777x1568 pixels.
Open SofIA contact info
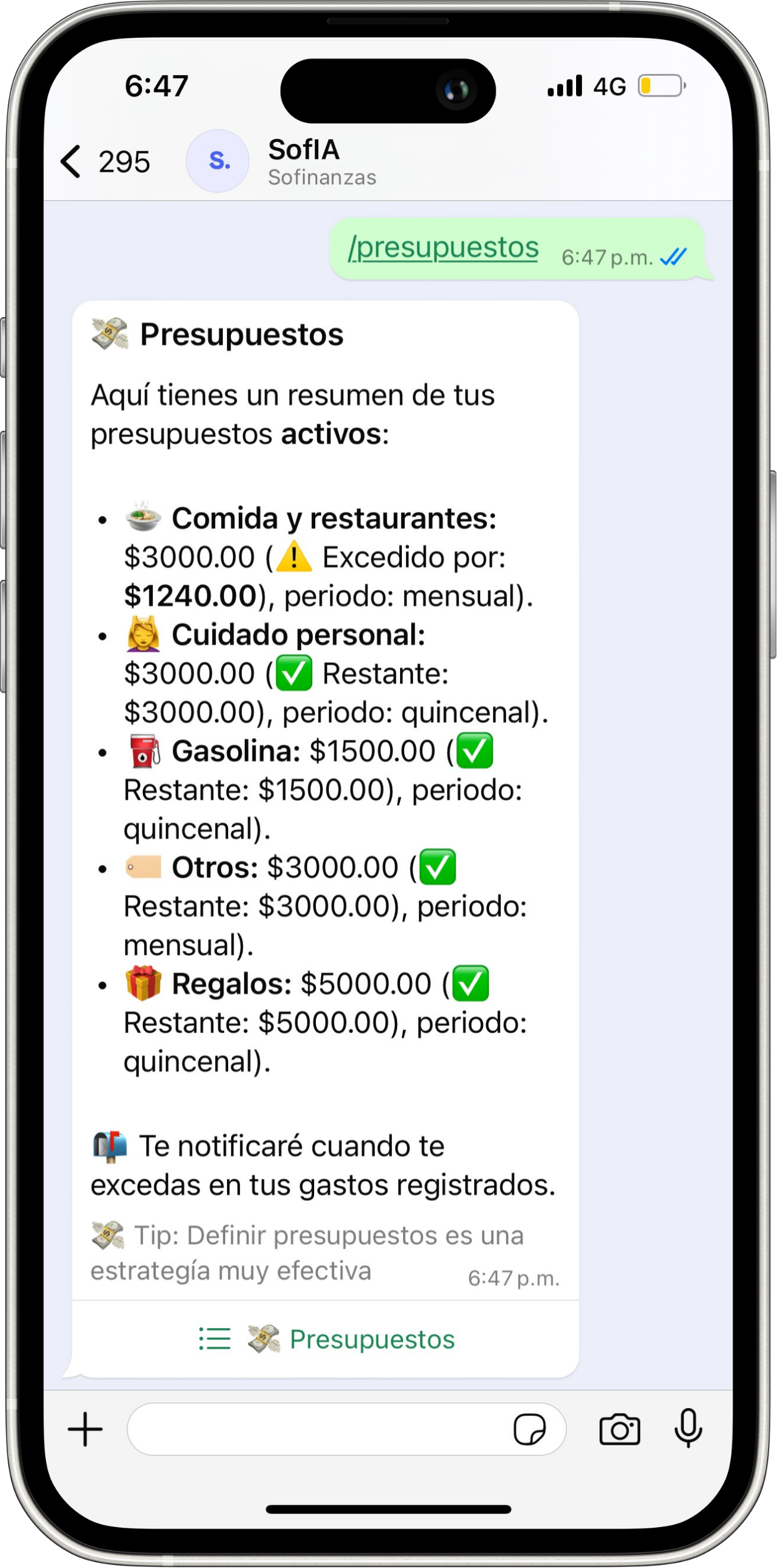(x=305, y=162)
